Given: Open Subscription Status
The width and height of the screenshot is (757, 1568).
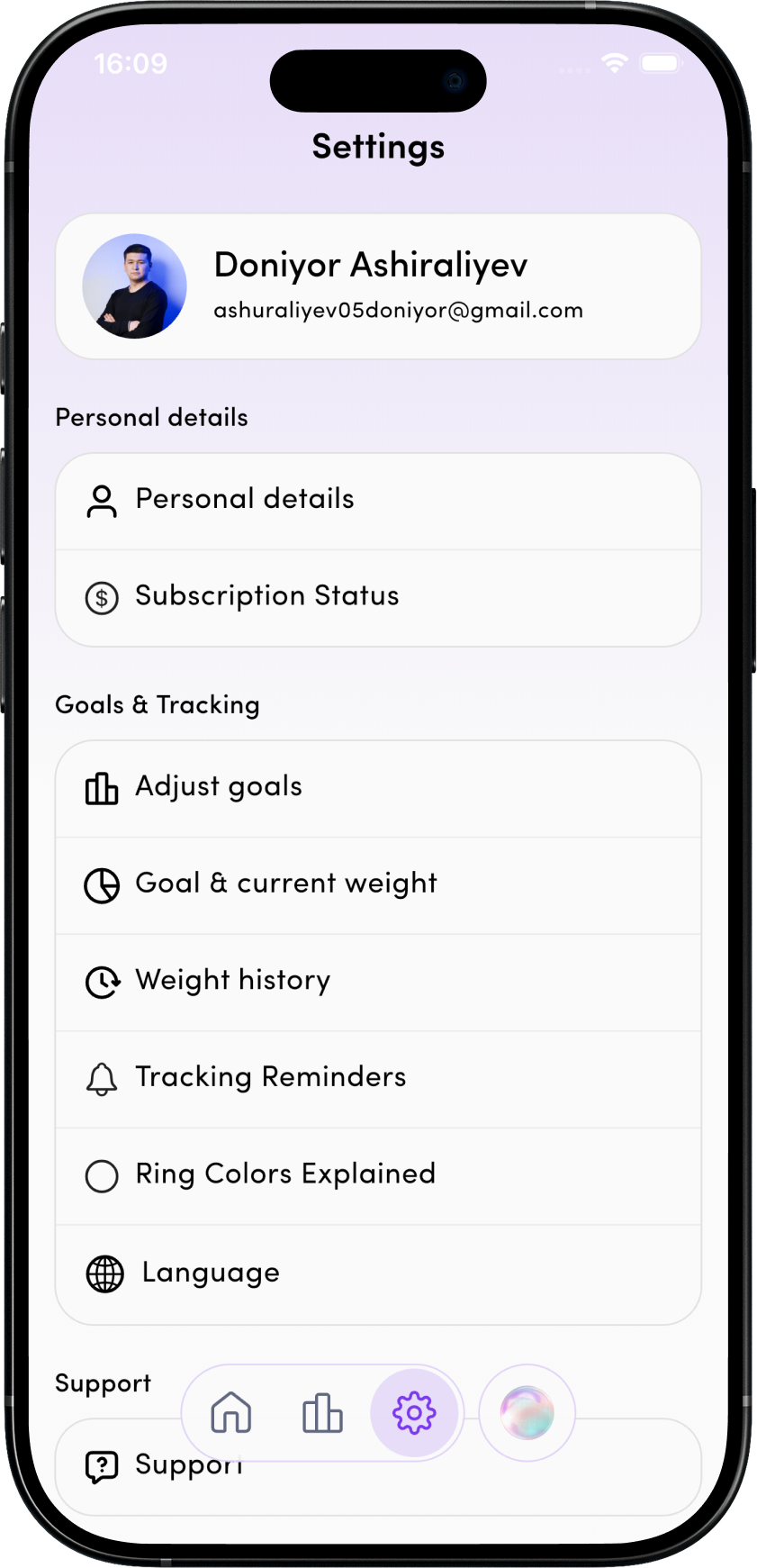Looking at the screenshot, I should click(x=378, y=597).
